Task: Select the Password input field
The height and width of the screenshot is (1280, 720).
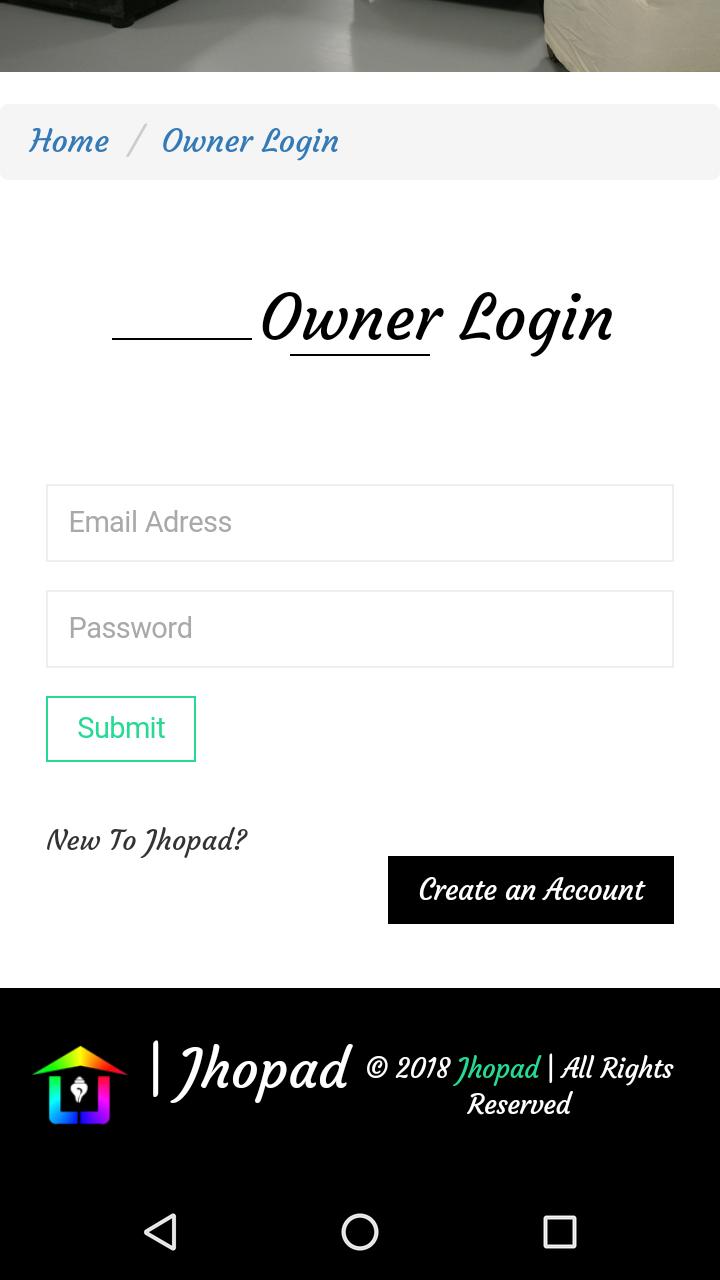Action: (x=360, y=629)
